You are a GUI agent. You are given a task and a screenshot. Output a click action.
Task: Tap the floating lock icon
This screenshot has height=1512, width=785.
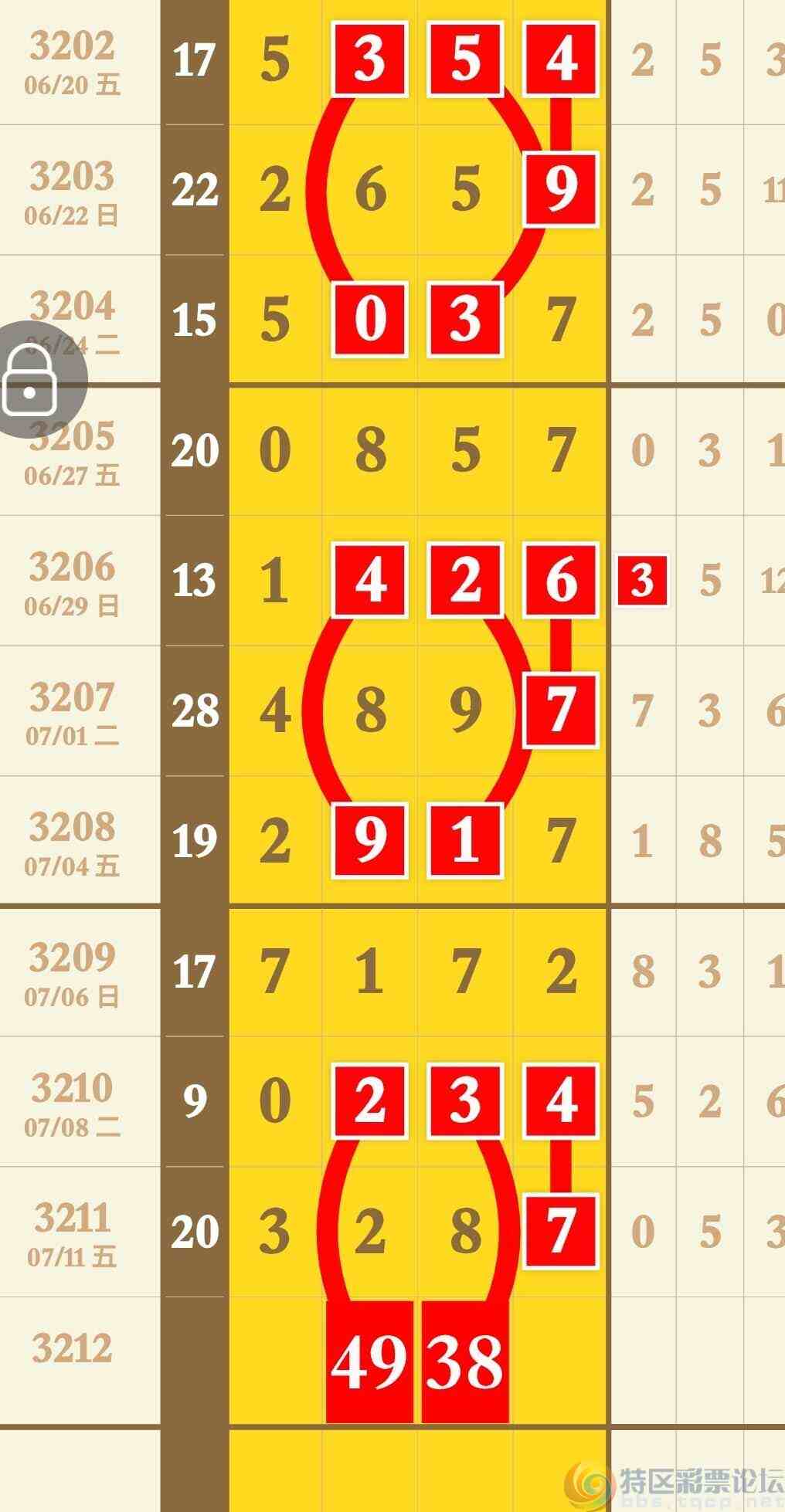pyautogui.click(x=31, y=379)
